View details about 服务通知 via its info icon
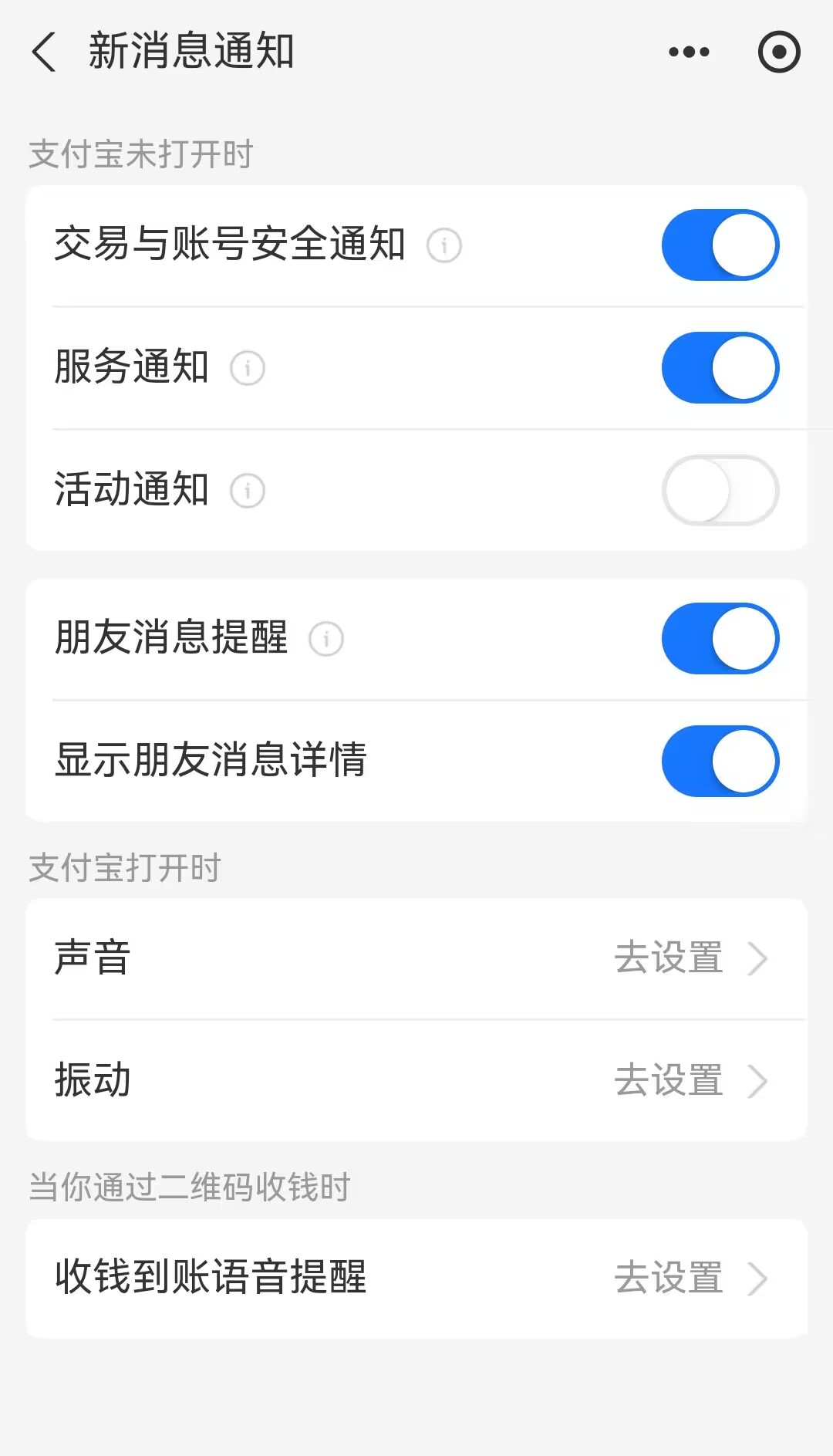This screenshot has width=833, height=1456. click(245, 369)
